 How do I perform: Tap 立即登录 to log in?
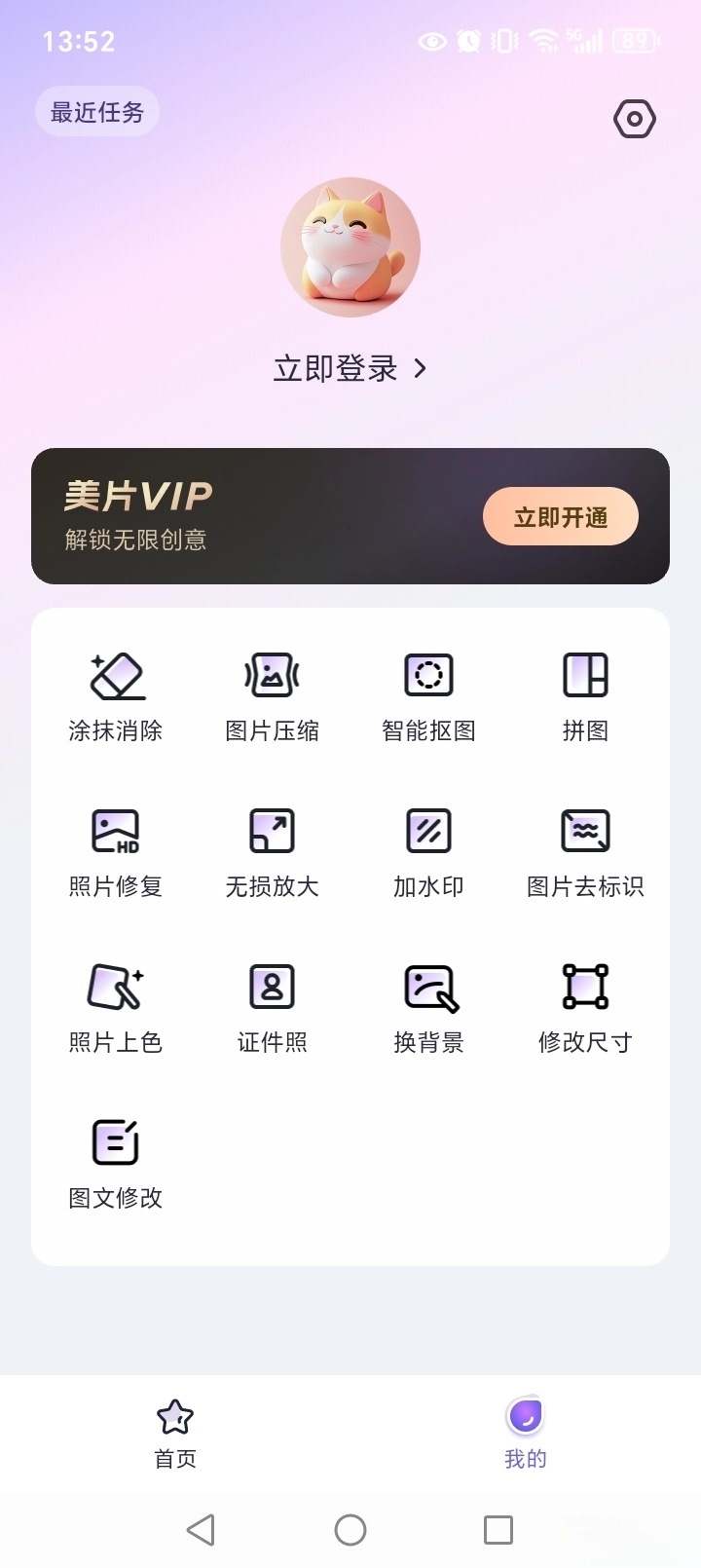point(349,368)
